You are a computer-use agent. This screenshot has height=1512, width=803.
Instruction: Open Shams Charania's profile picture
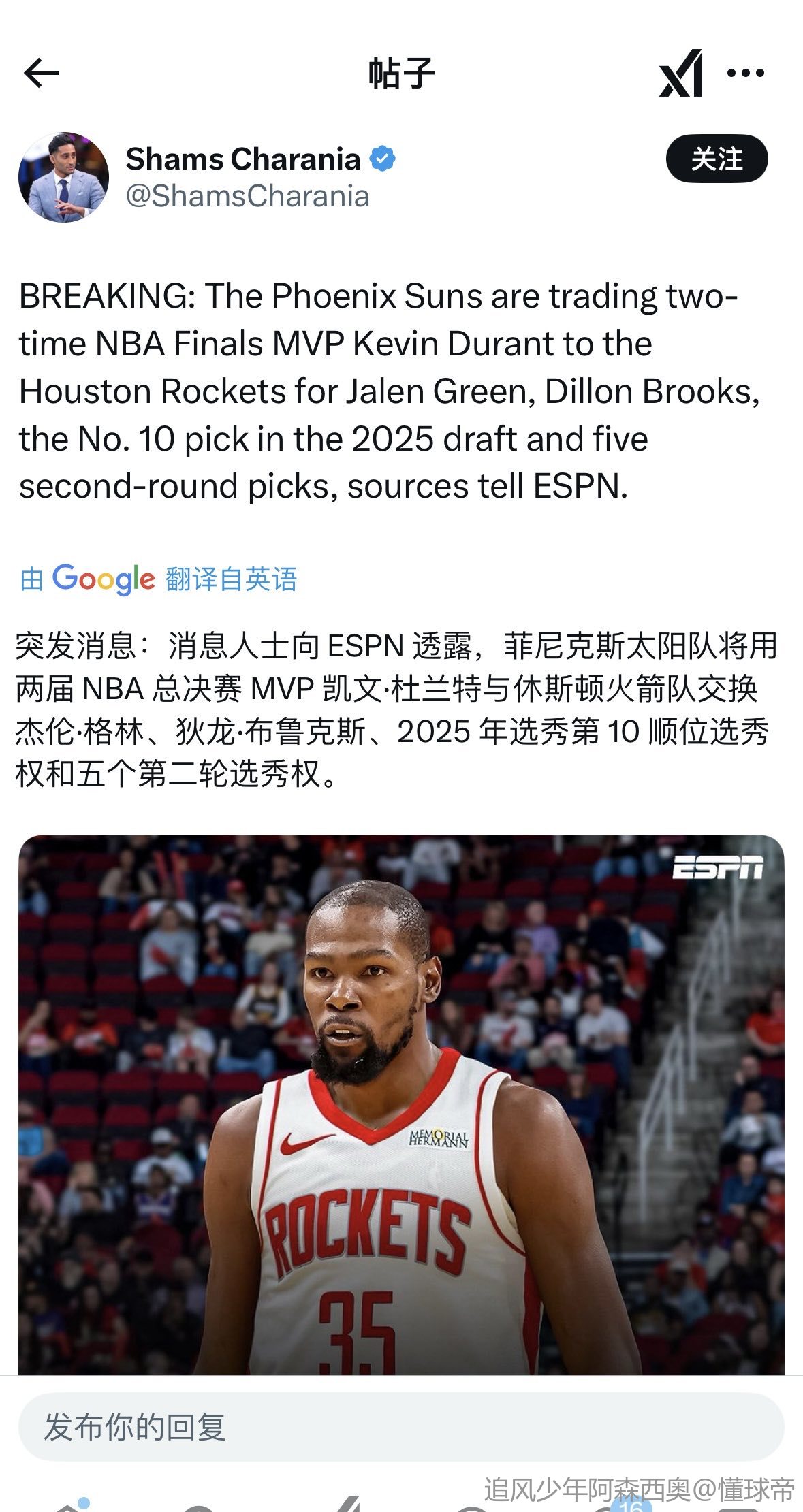(63, 177)
